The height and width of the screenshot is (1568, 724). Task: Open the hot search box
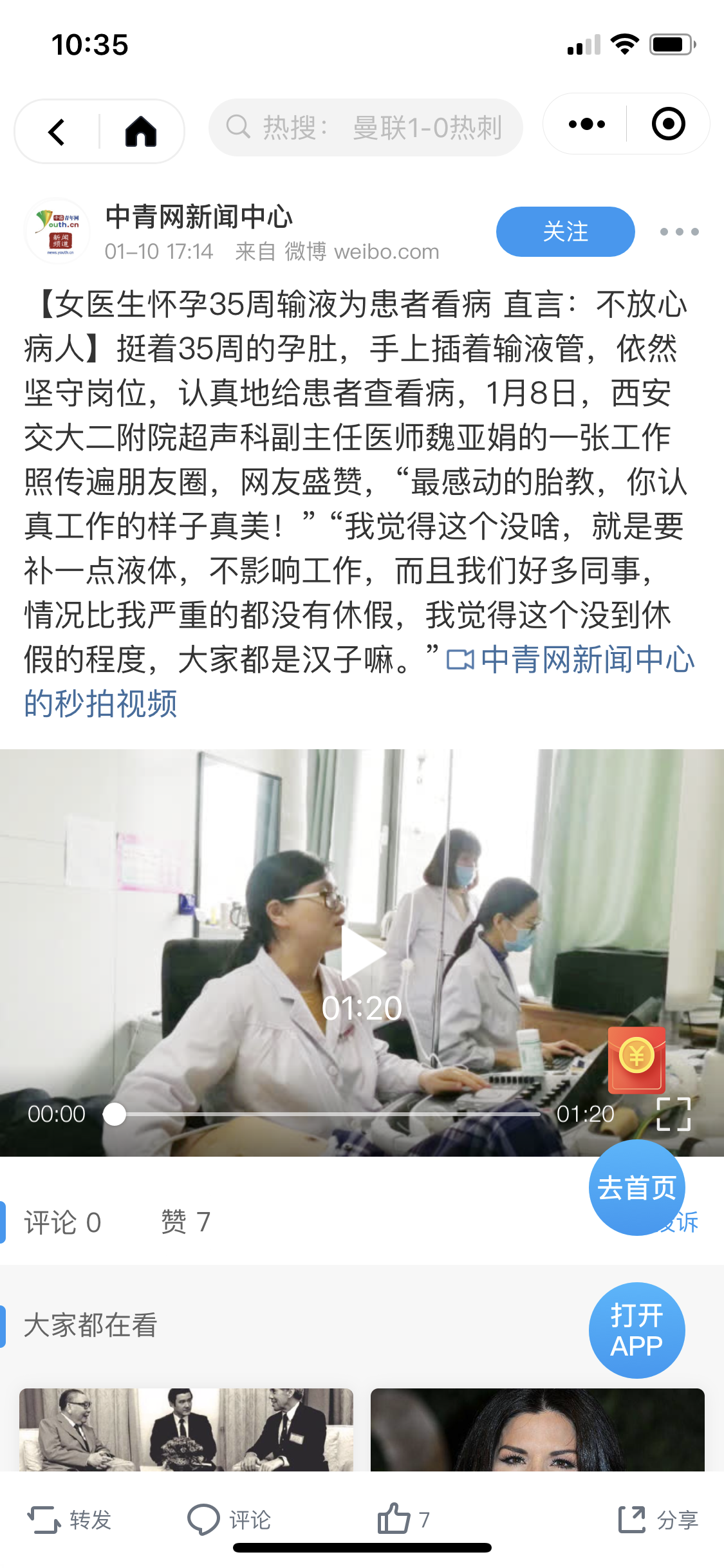click(x=365, y=127)
